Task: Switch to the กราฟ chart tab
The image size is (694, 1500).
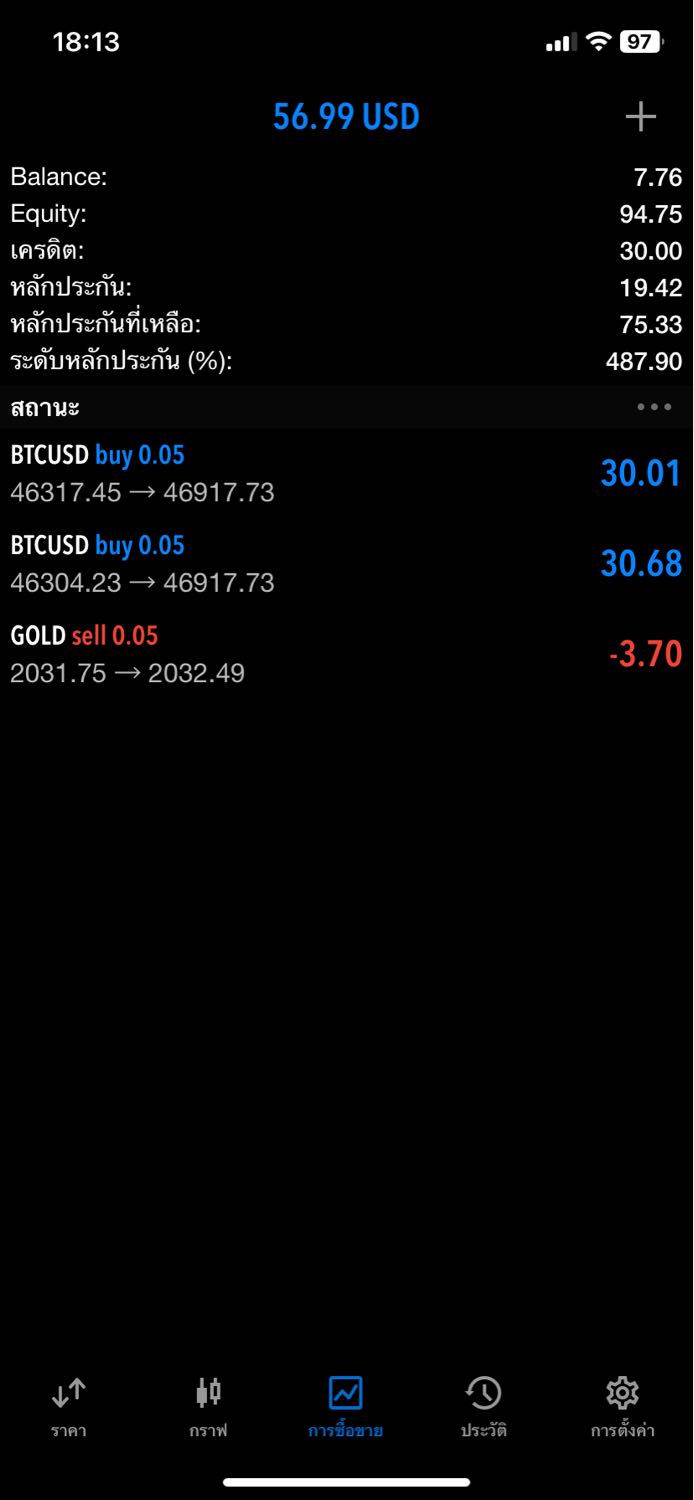Action: coord(208,1407)
